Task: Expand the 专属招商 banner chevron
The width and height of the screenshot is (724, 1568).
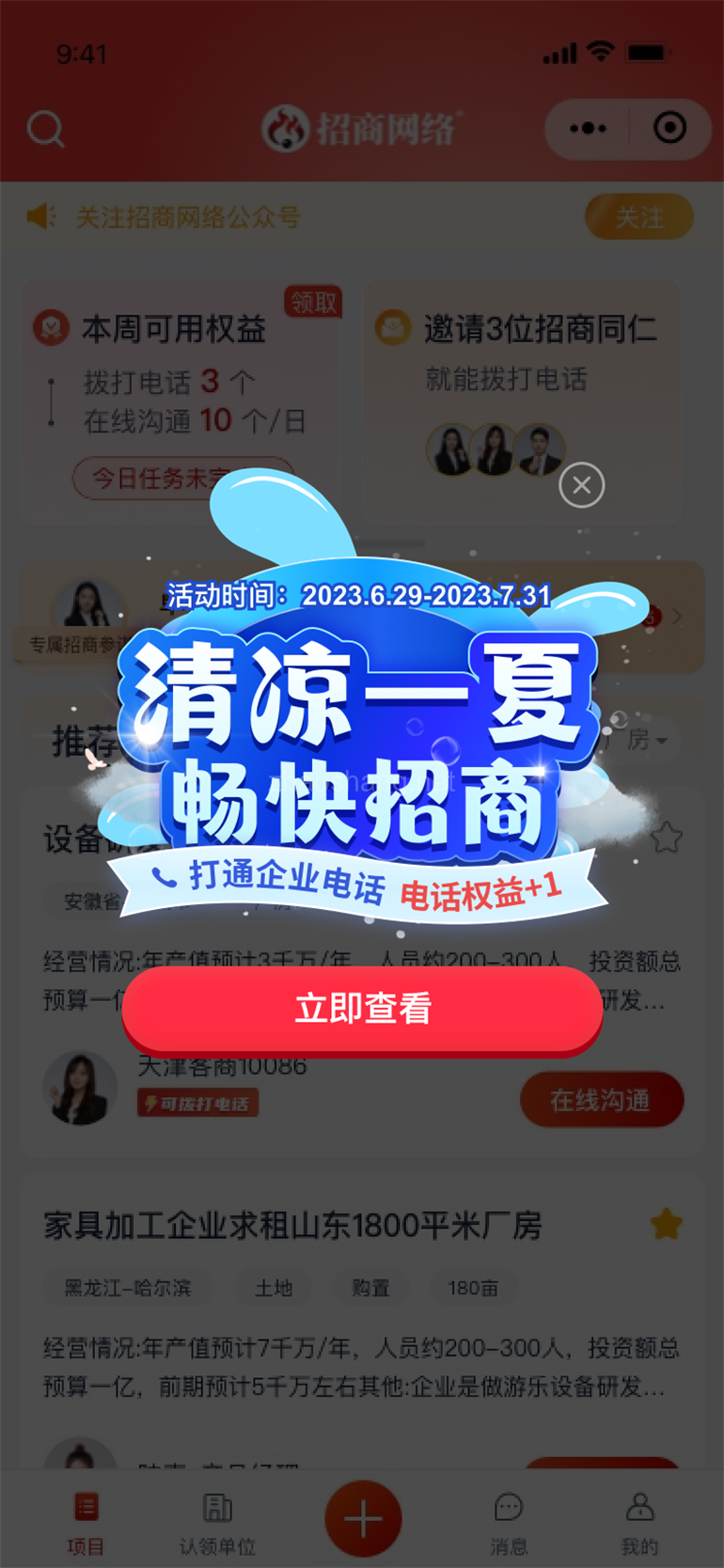Action: click(679, 618)
